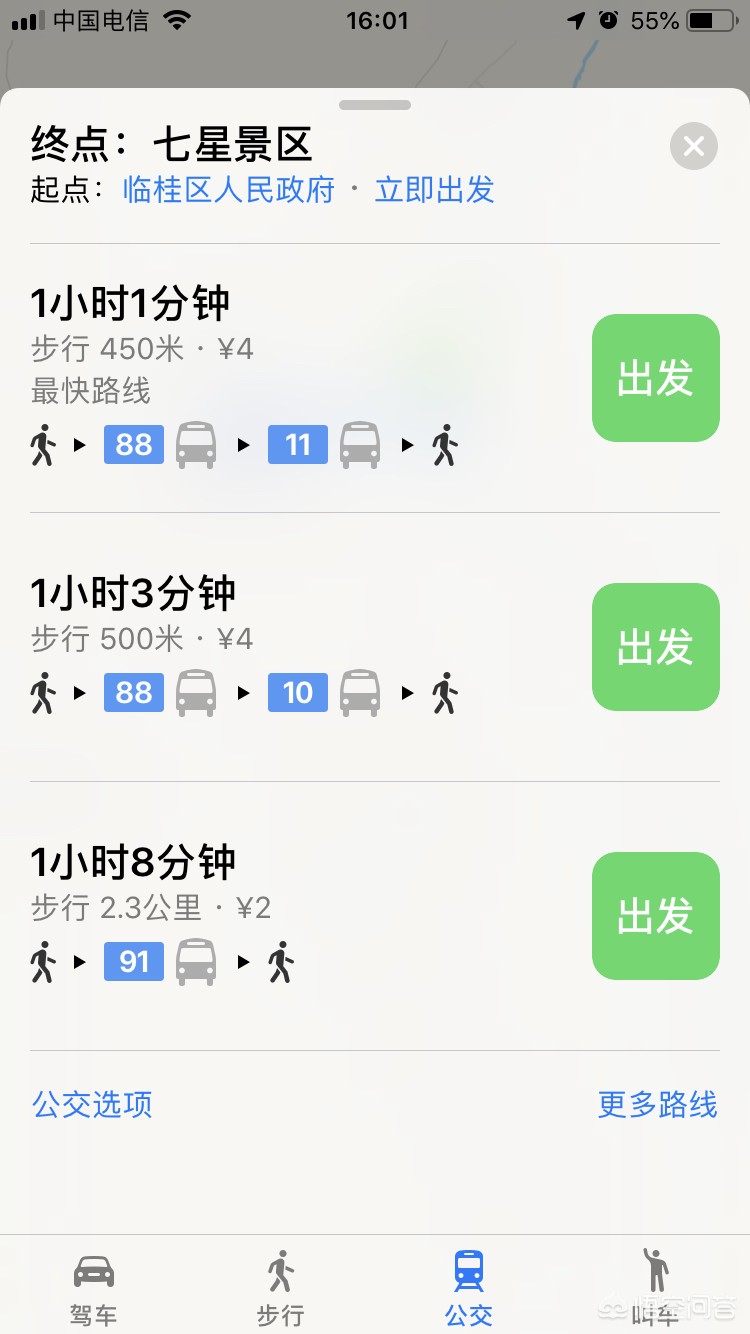Select bus route badge 10 in second route
The height and width of the screenshot is (1334, 750).
tap(297, 692)
